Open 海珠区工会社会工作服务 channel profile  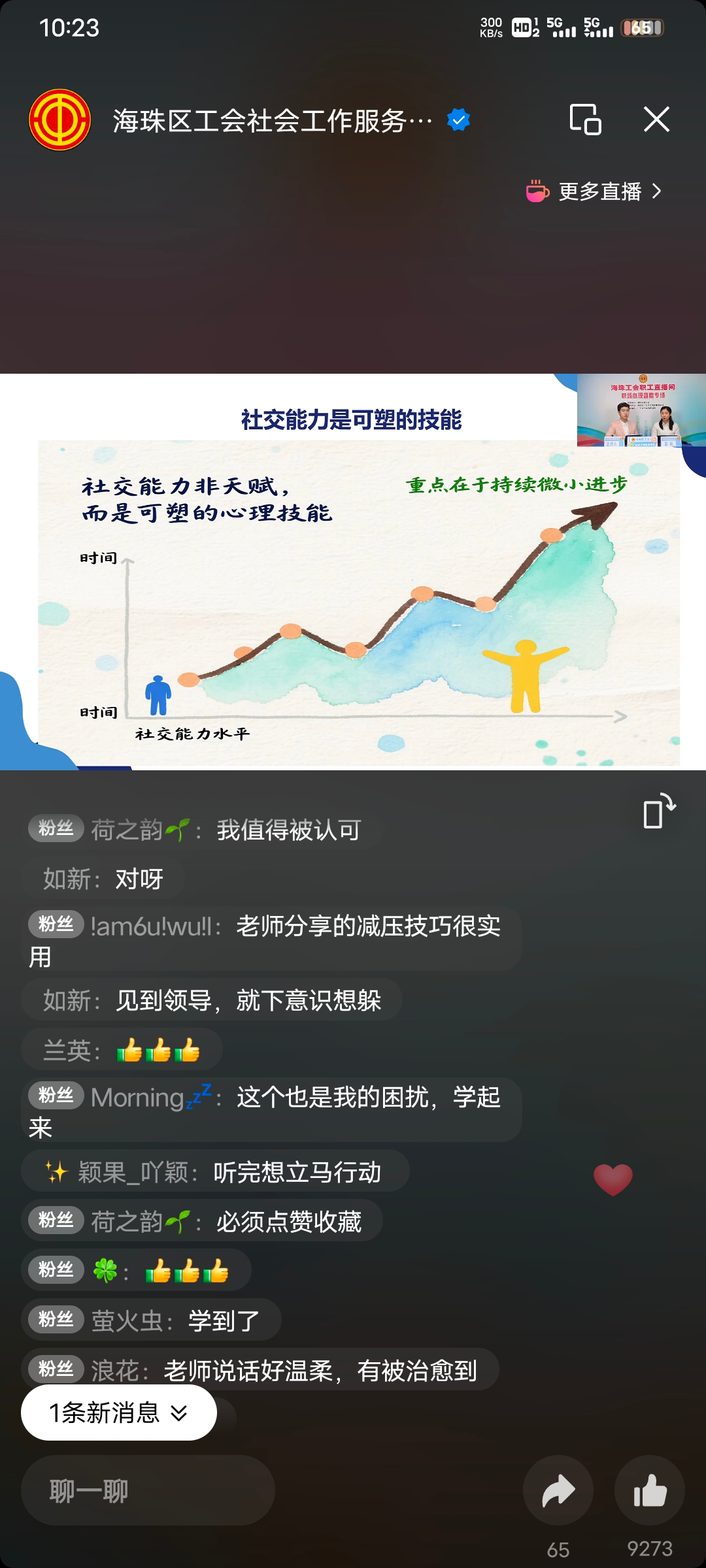point(272,122)
